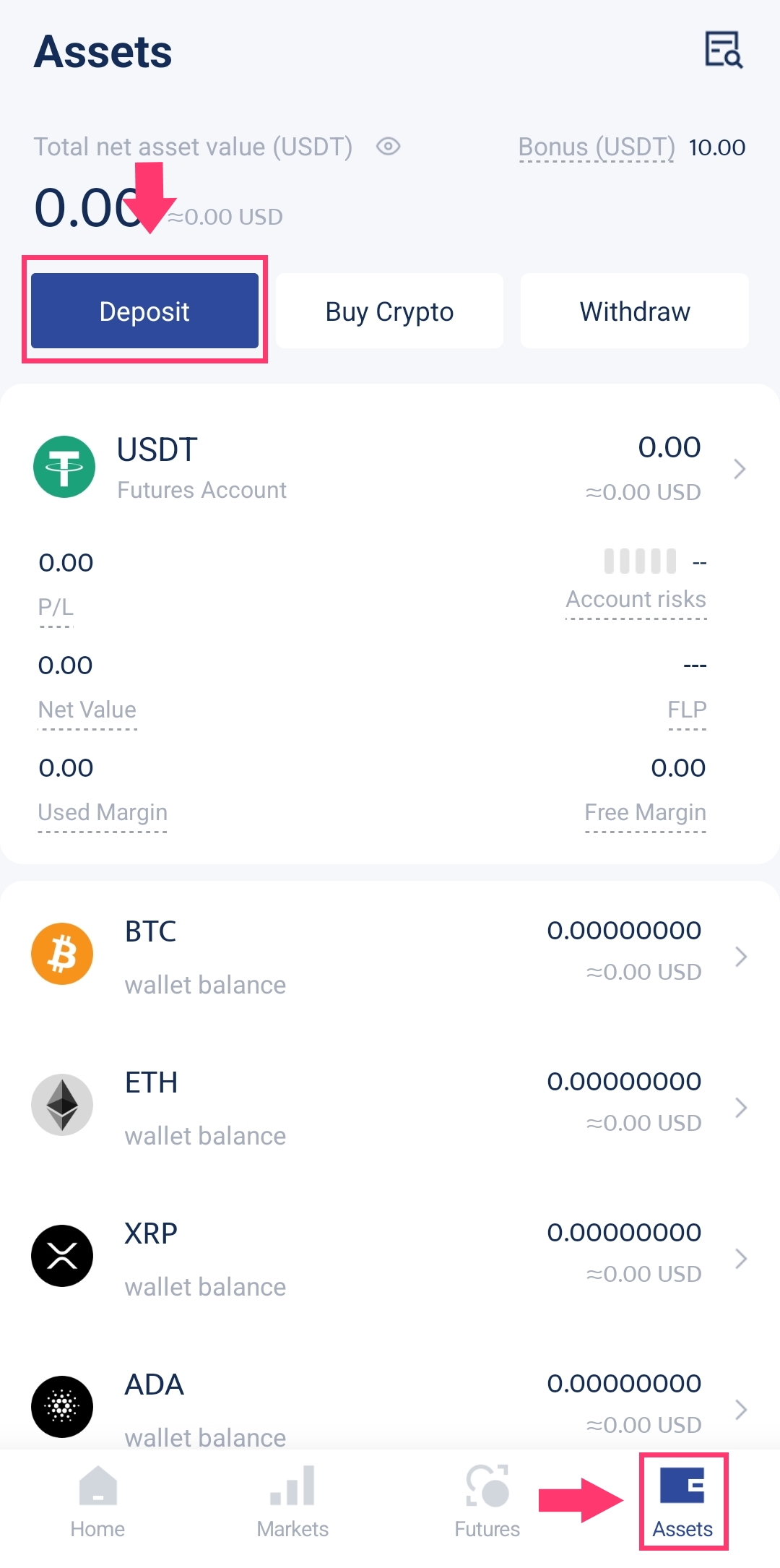The width and height of the screenshot is (780, 1568).
Task: Show the Bonus (USDT) explanation
Action: (x=596, y=147)
